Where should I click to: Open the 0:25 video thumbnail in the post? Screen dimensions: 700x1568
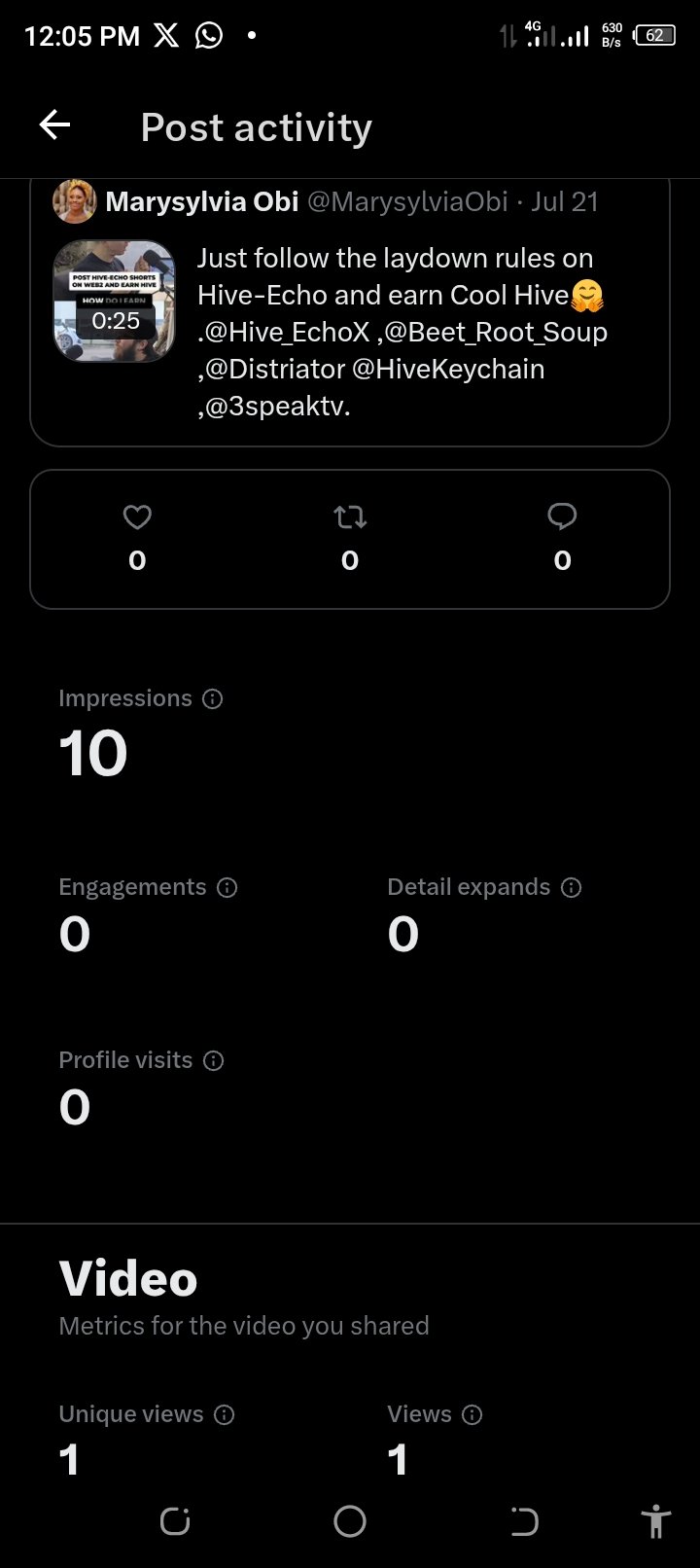coord(115,302)
